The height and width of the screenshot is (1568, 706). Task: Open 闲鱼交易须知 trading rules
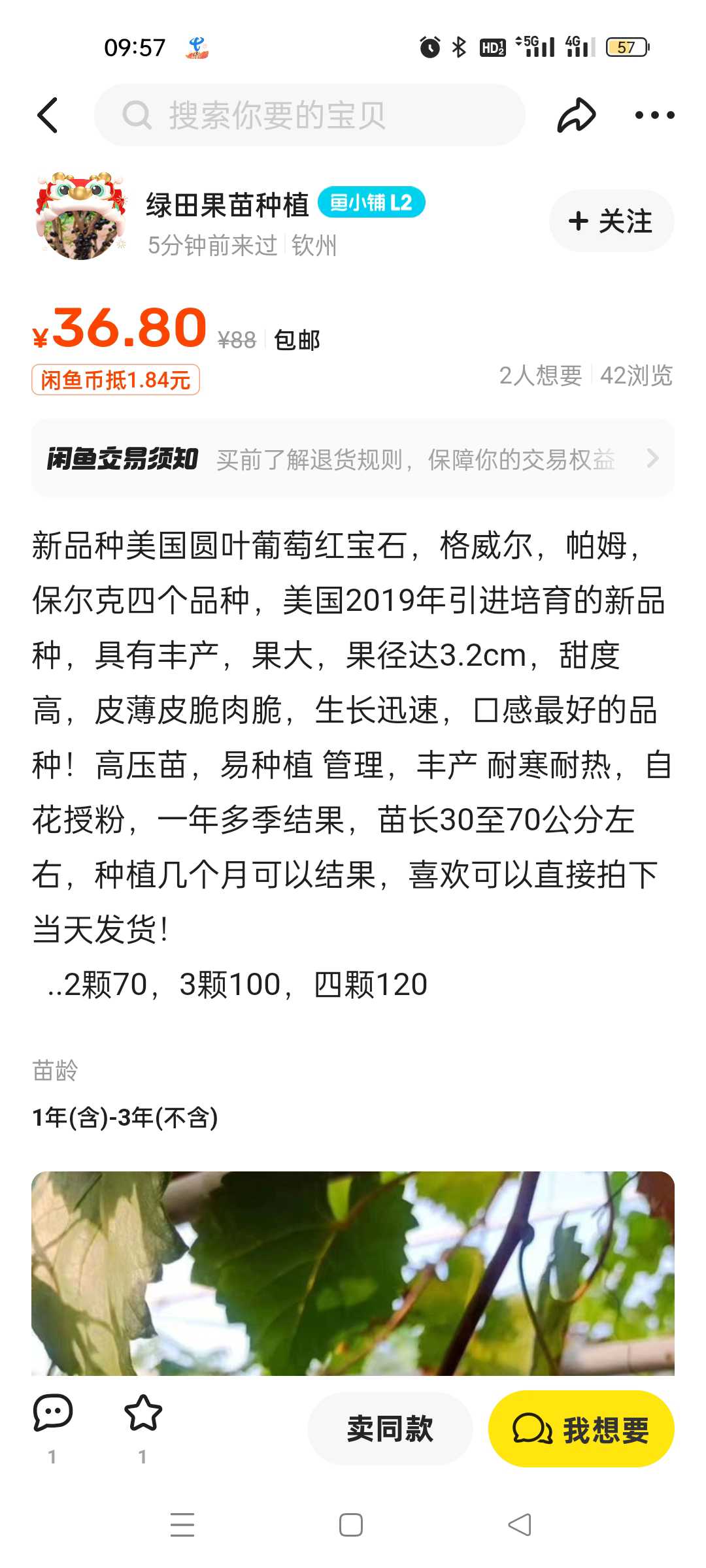point(353,459)
